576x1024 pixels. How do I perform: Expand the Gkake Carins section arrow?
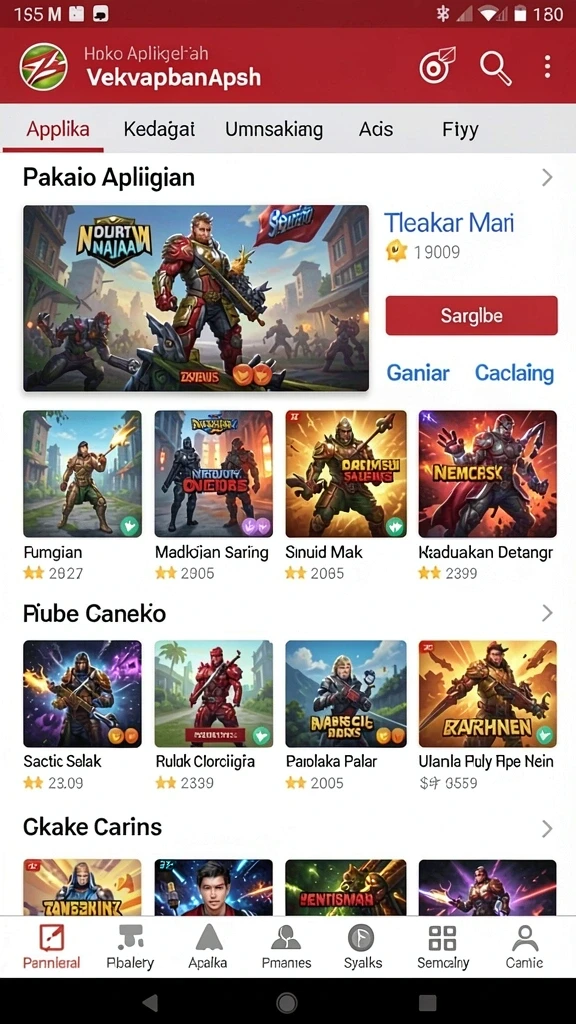pyautogui.click(x=547, y=829)
